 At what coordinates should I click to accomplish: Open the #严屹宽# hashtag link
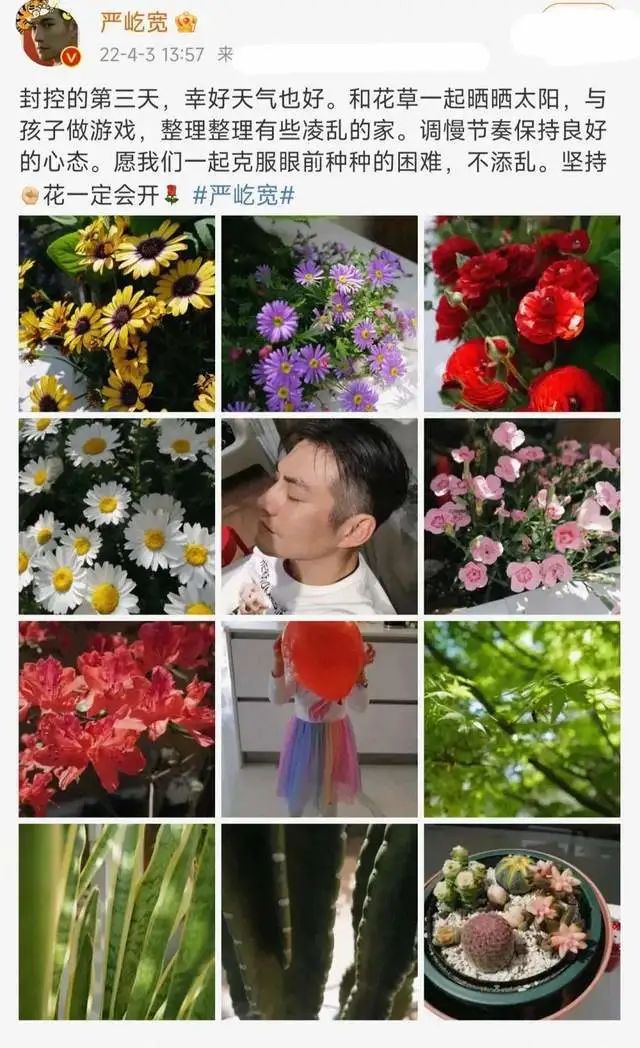click(x=243, y=195)
